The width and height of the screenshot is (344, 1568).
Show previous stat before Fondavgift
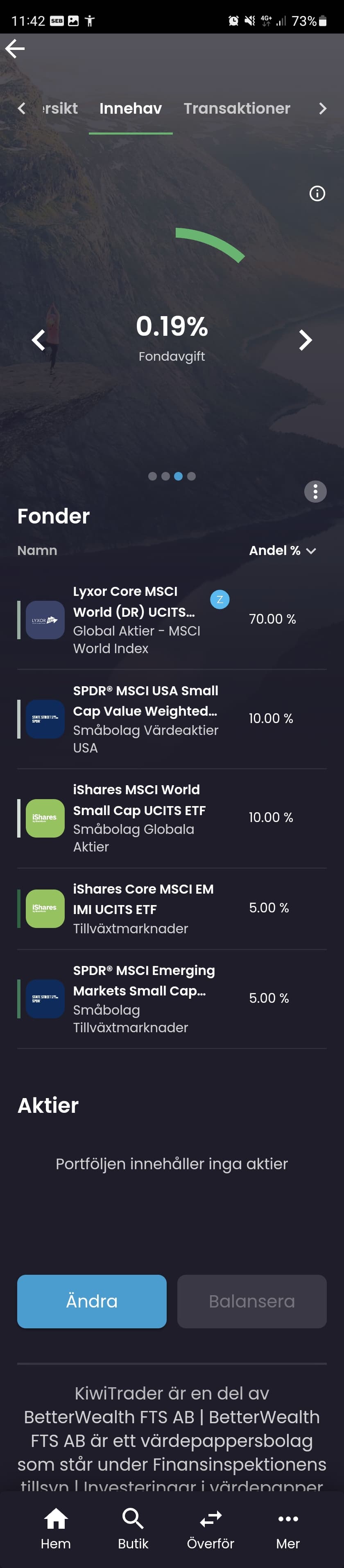coord(38,340)
